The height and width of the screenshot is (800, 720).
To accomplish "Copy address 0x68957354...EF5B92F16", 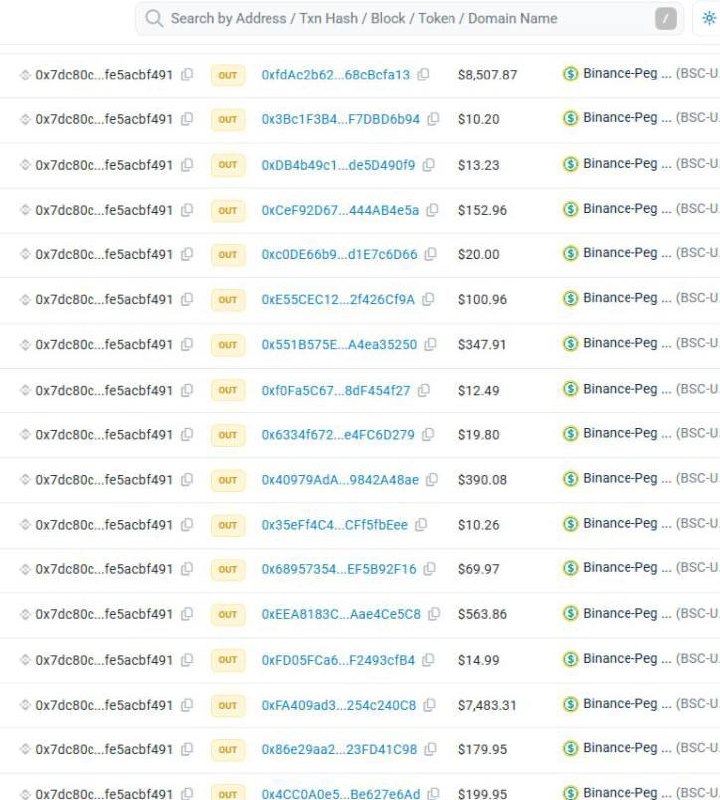I will click(430, 569).
